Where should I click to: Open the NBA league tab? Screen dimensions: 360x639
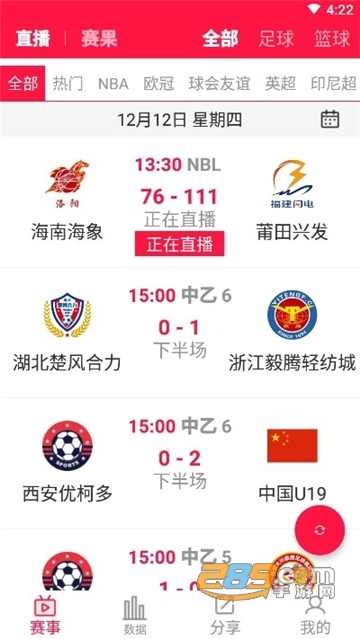[113, 84]
